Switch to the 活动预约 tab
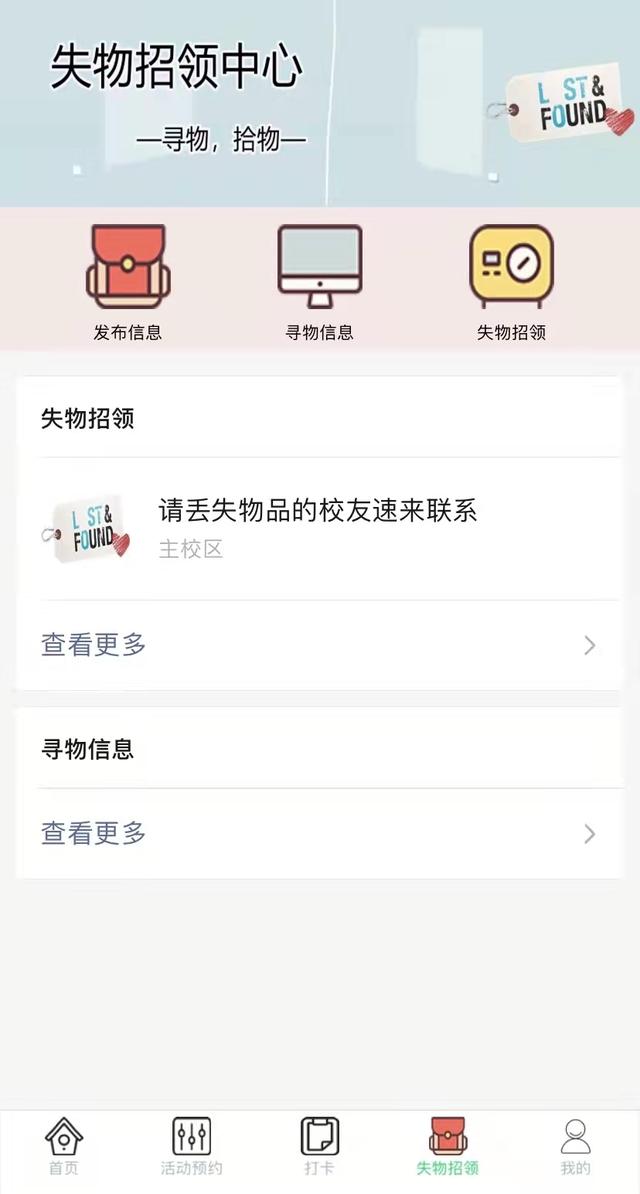 [191, 1146]
